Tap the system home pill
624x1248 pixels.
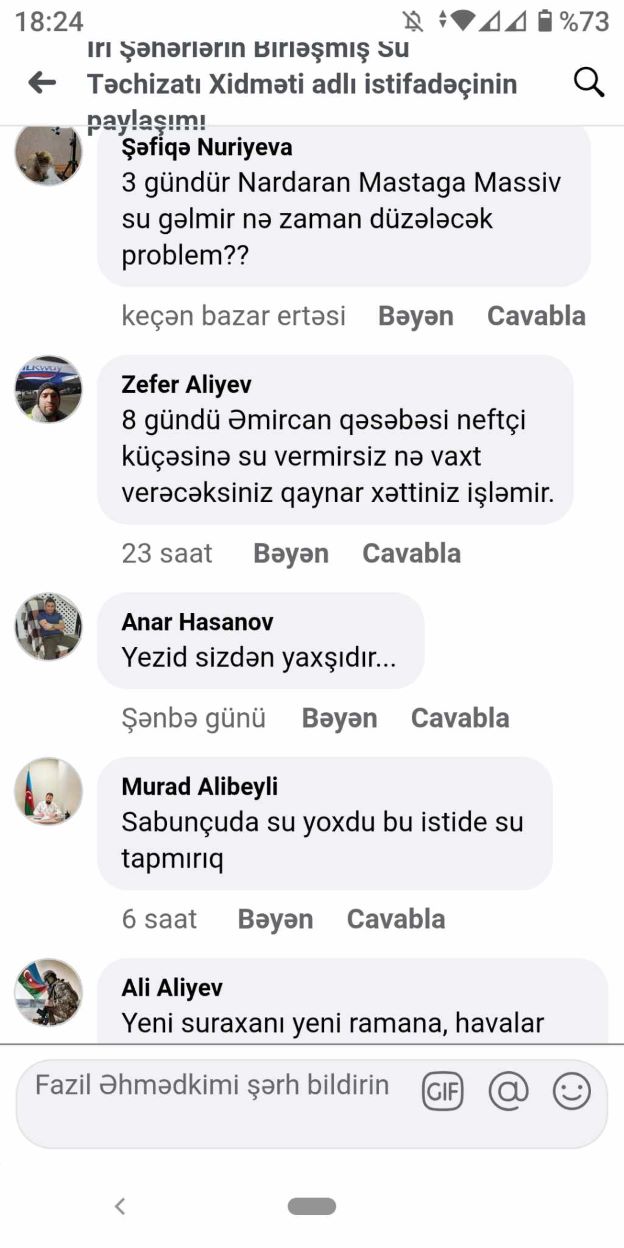(x=312, y=1206)
